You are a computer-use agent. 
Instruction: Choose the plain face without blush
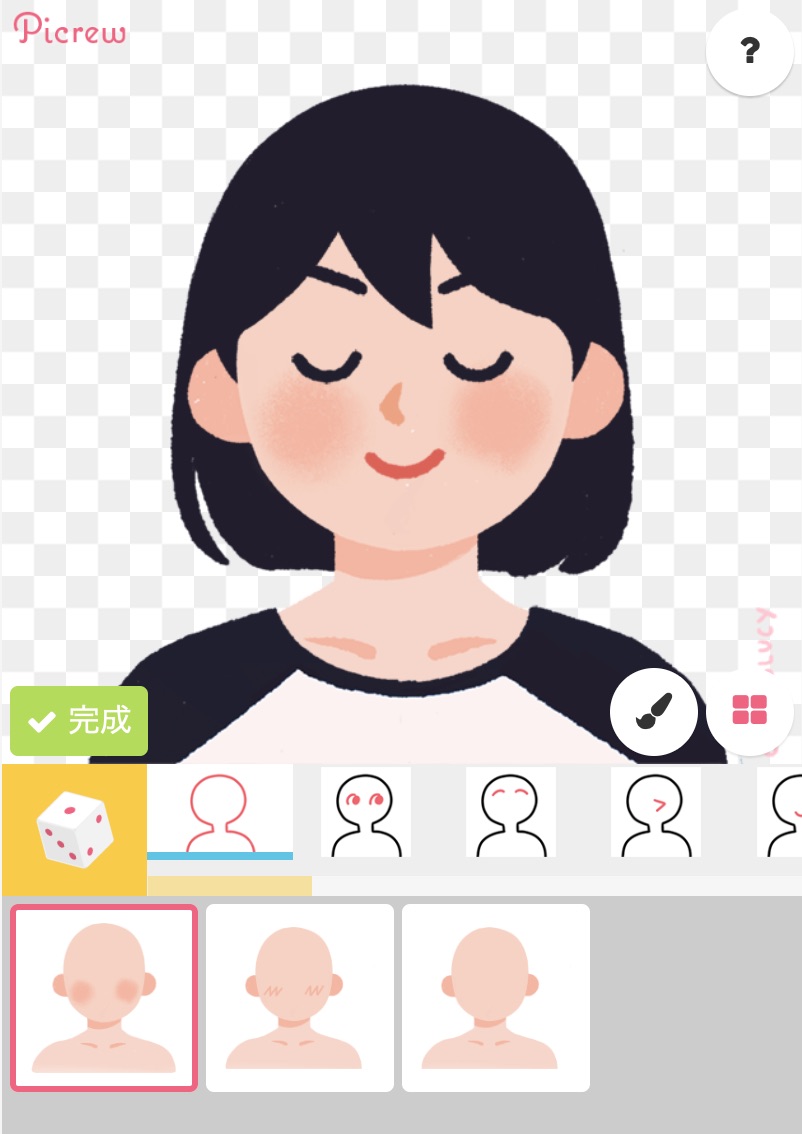496,998
